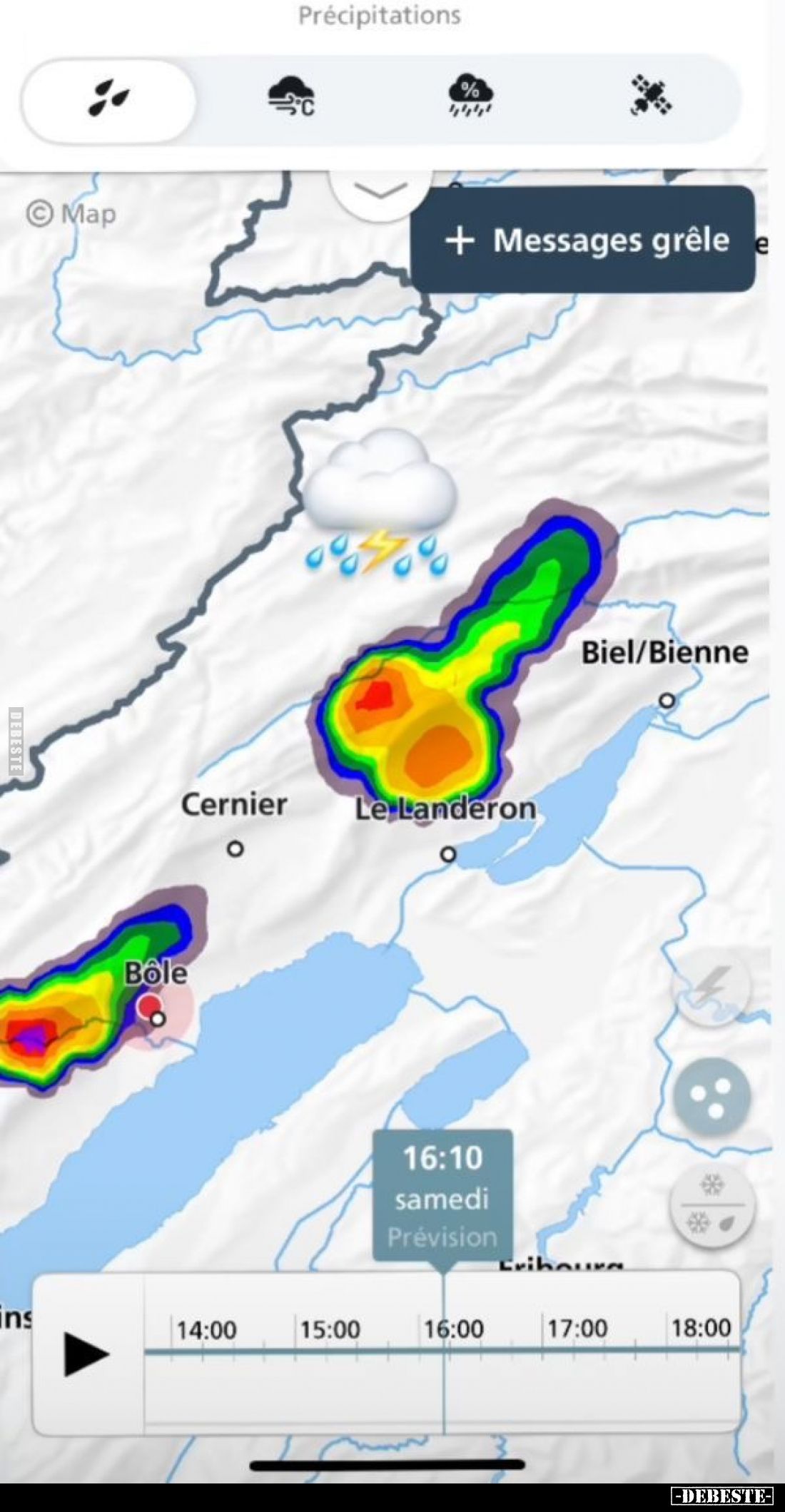Tap the red location marker at Bôle
This screenshot has width=785, height=1512.
149,1008
